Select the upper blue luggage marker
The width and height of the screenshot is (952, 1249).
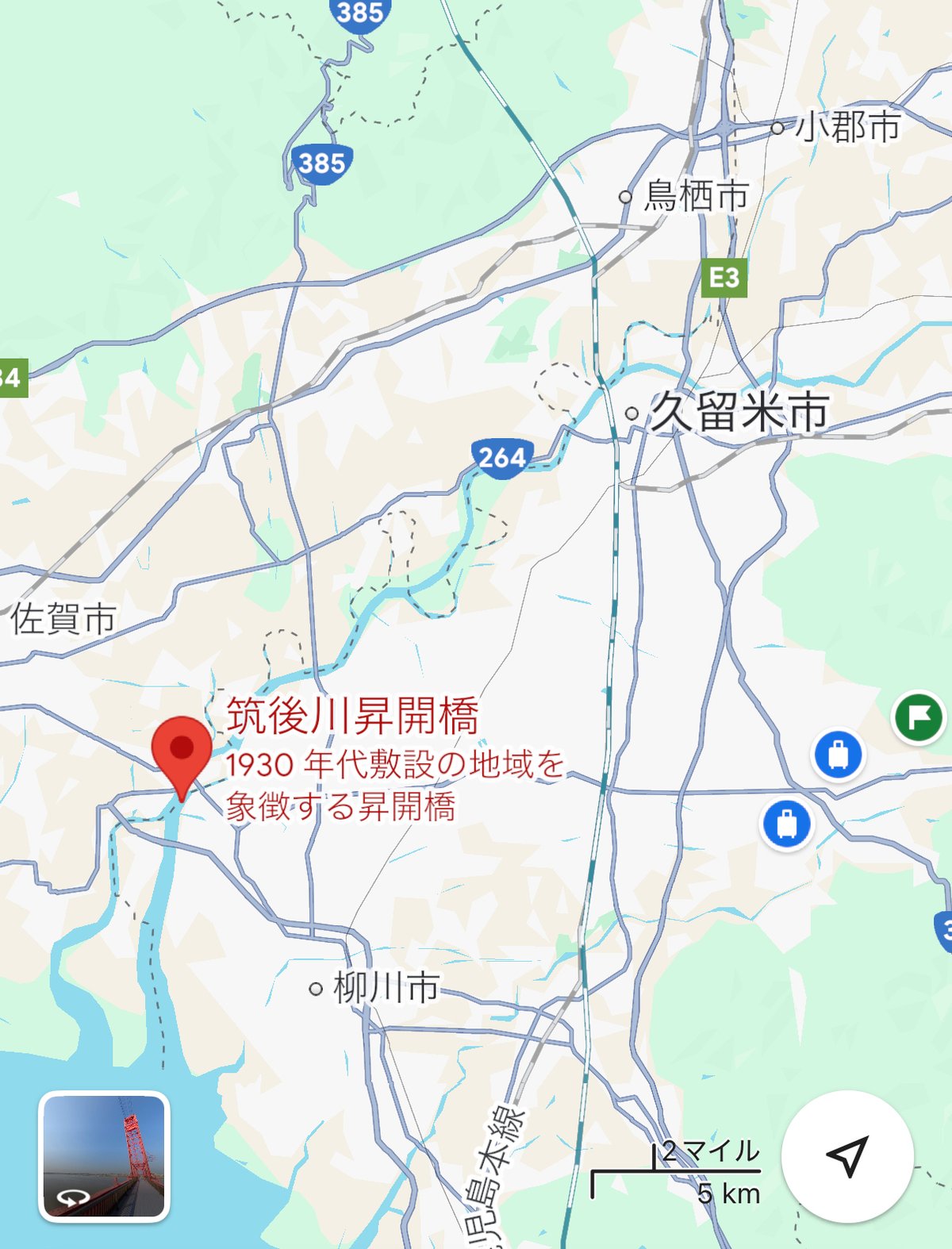838,755
